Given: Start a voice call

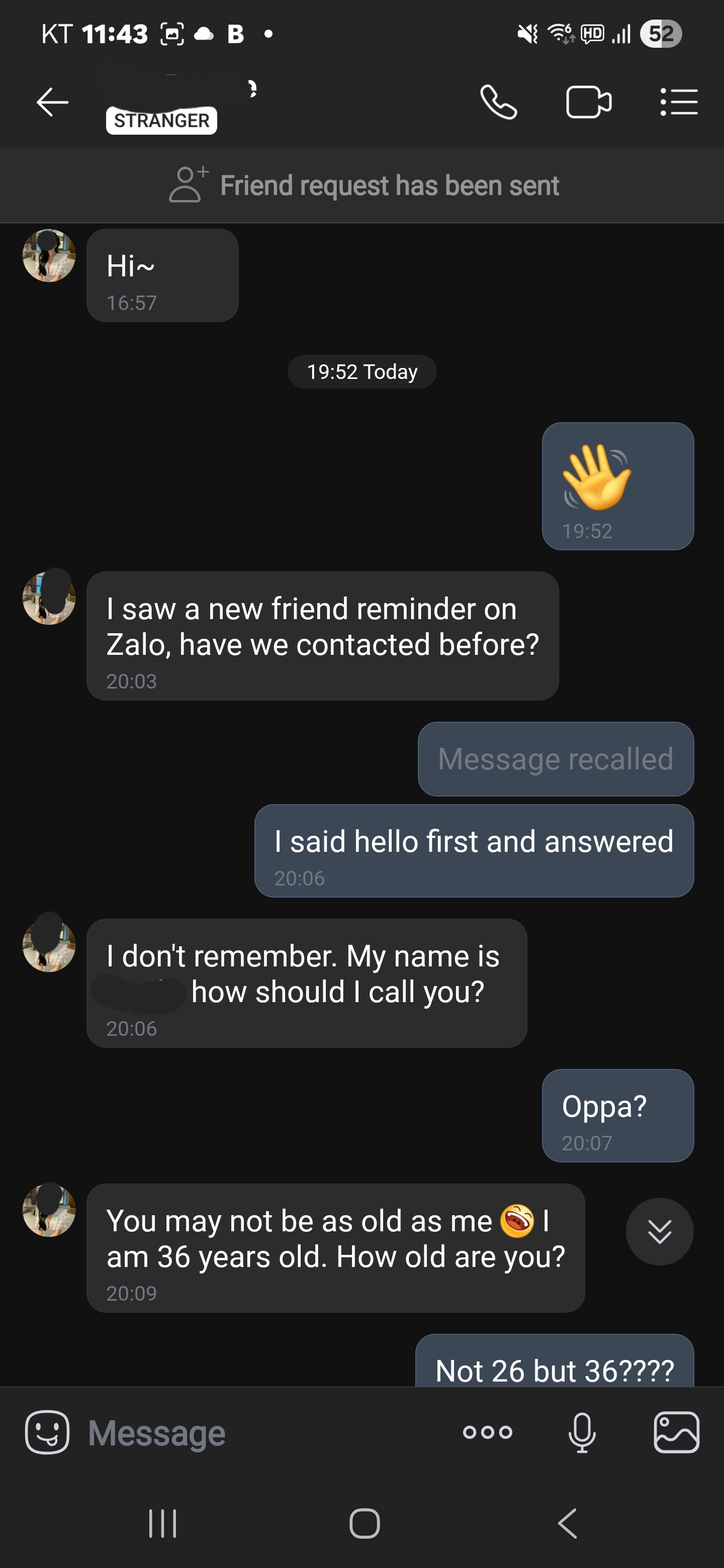Looking at the screenshot, I should click(x=499, y=102).
